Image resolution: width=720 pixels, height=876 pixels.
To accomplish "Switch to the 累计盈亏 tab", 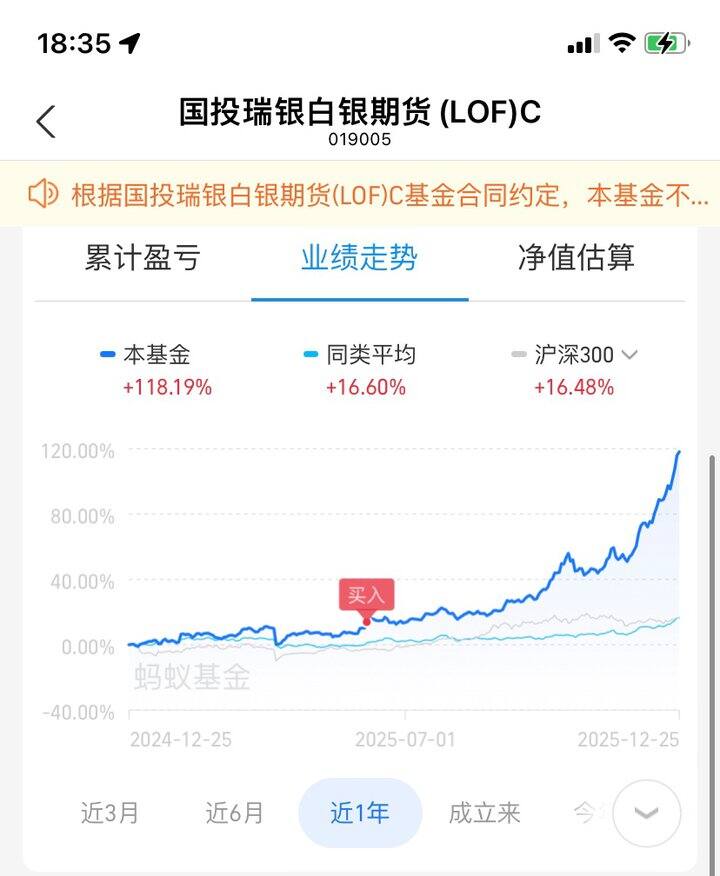I will coord(144,258).
